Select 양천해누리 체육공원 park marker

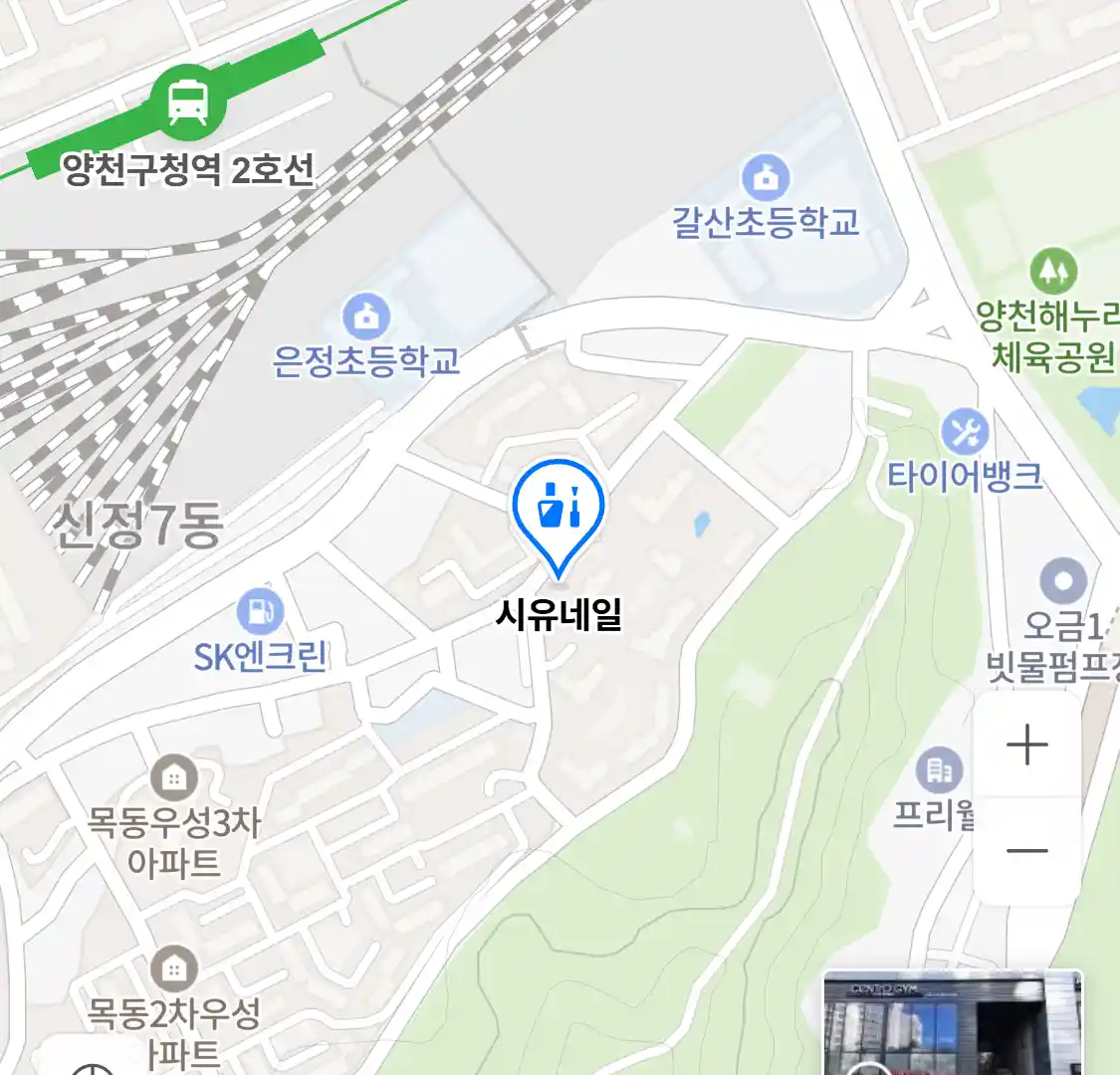[x=1052, y=272]
